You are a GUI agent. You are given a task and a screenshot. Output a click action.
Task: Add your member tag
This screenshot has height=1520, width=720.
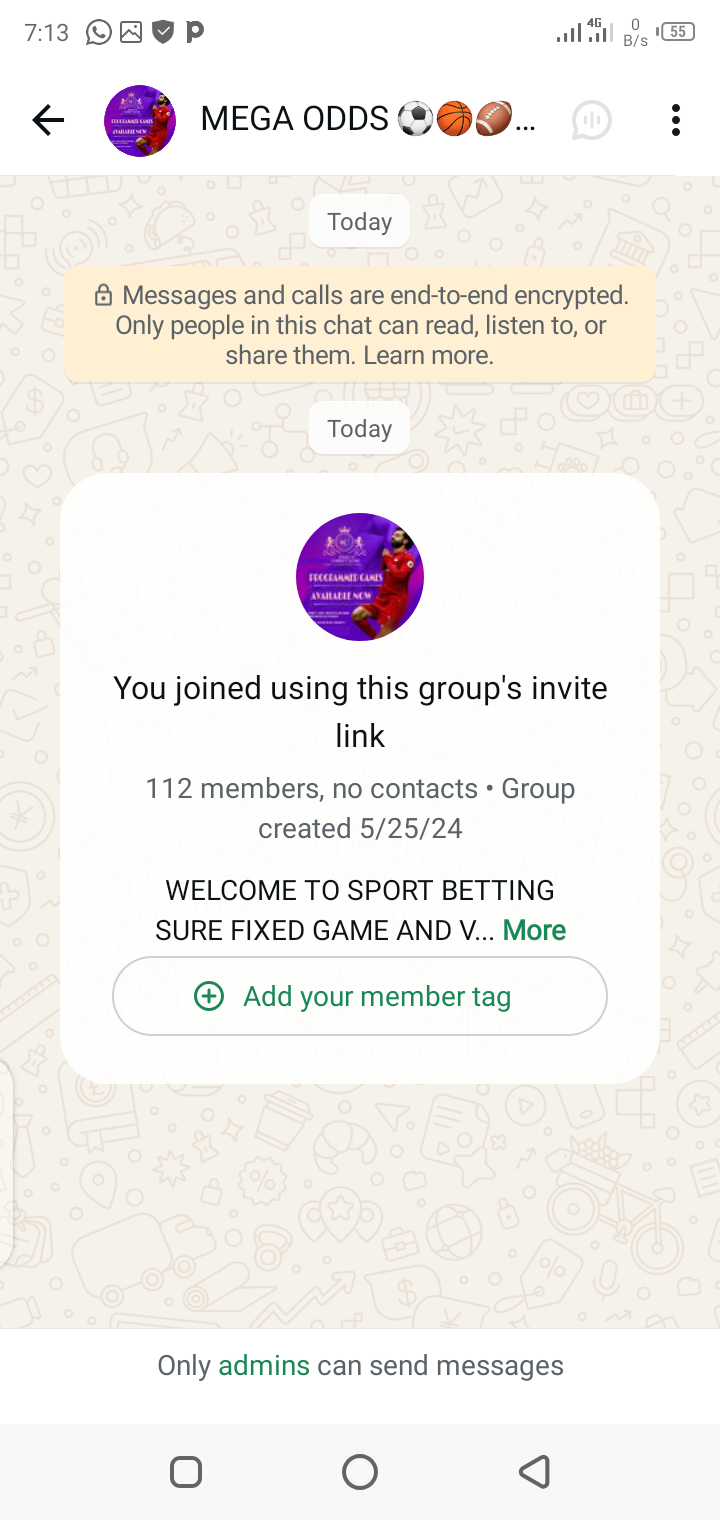click(x=360, y=996)
